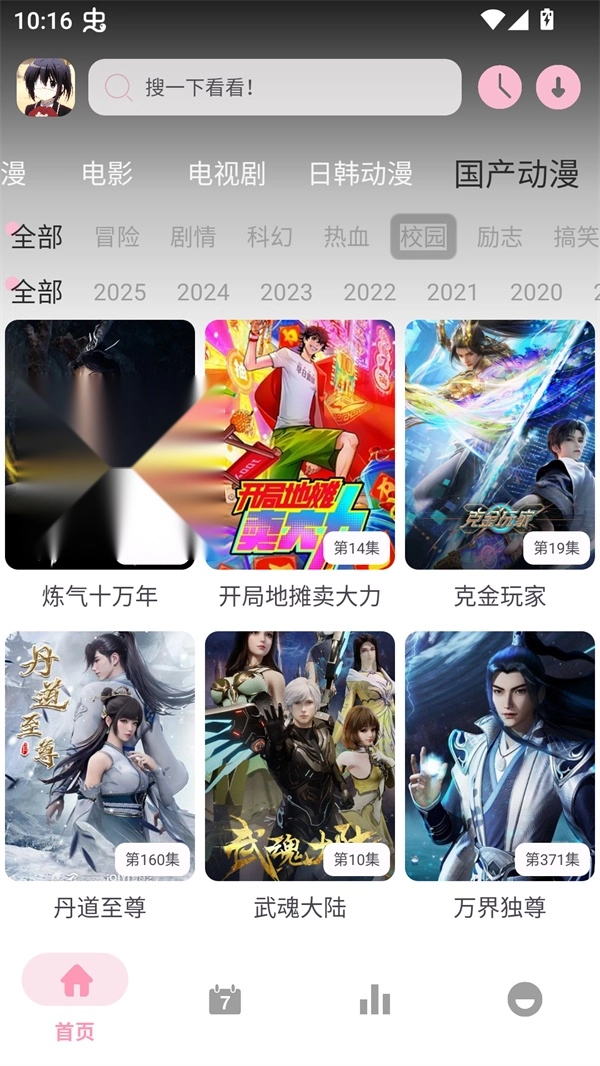This screenshot has height=1066, width=600.
Task: Tap the 搜一下看看 search box
Action: click(275, 88)
